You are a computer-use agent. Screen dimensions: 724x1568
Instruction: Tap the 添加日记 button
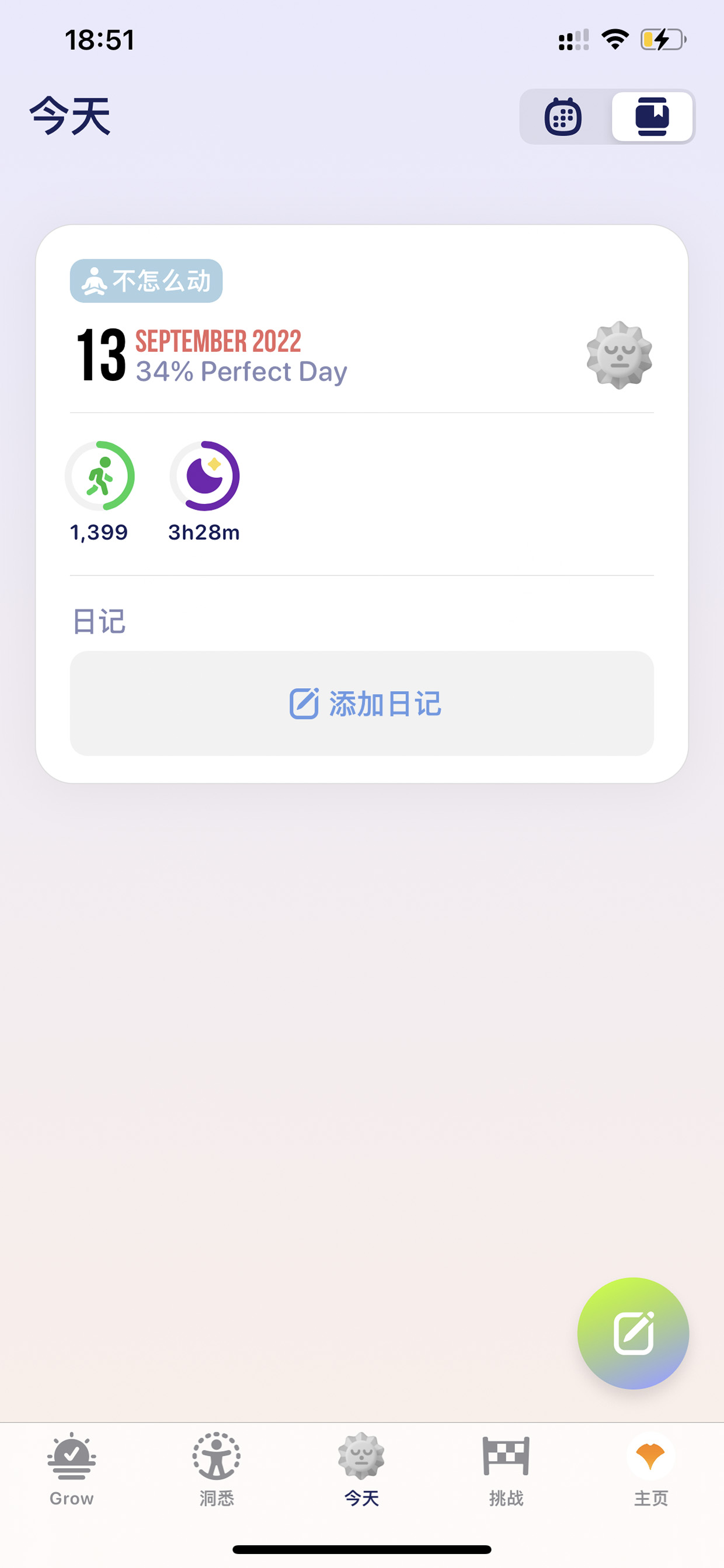tap(362, 703)
